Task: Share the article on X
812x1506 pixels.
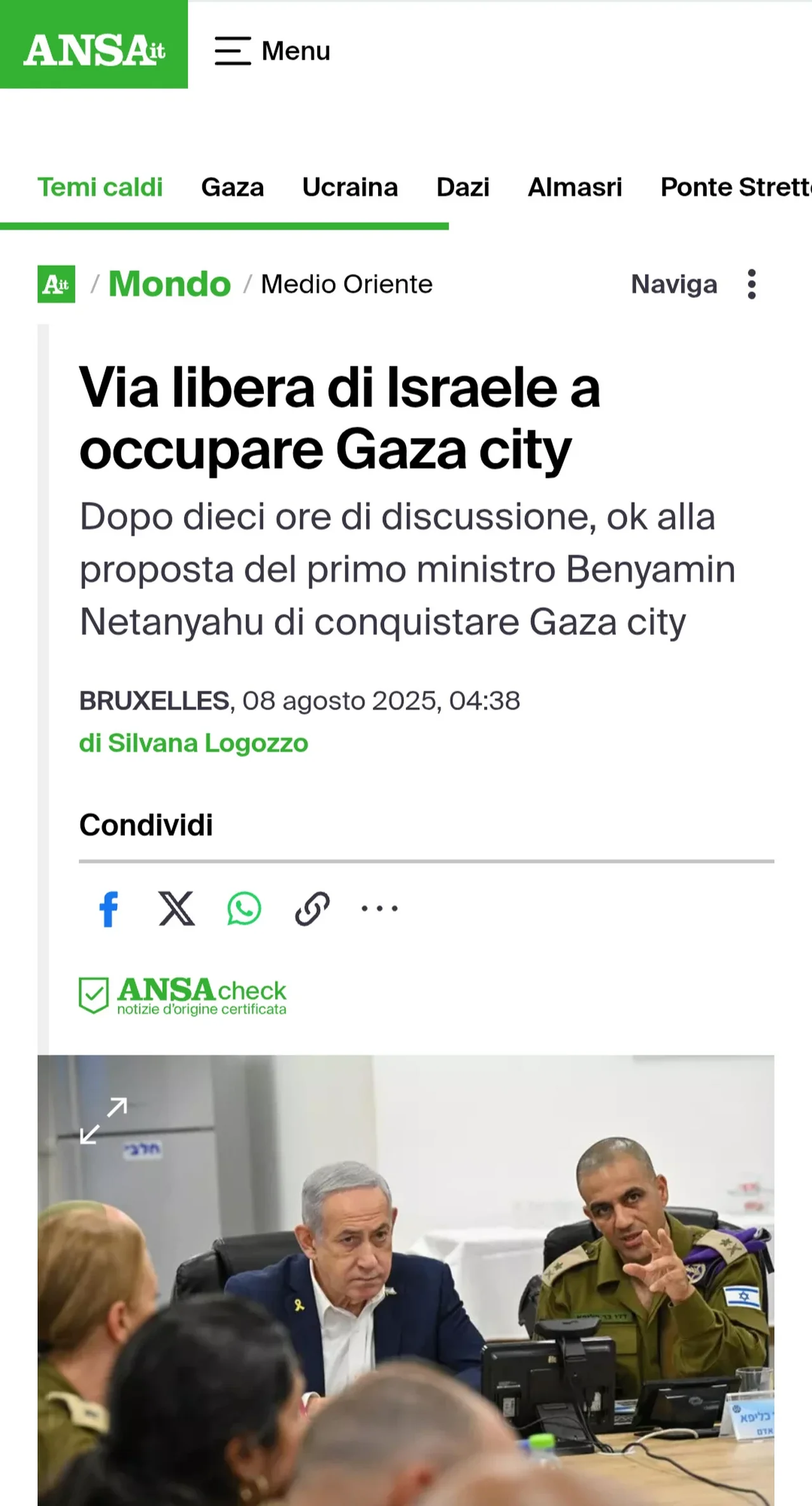Action: click(x=176, y=909)
